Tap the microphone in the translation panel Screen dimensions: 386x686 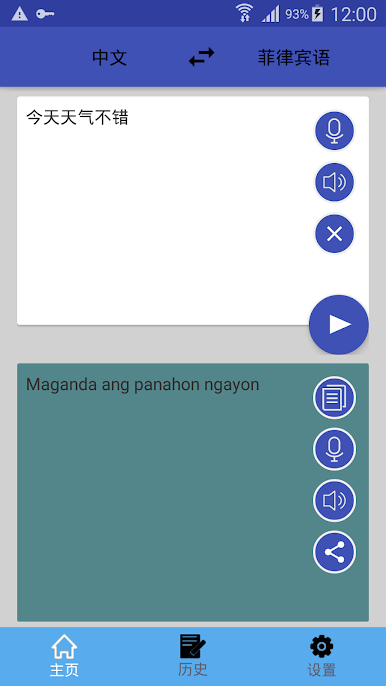click(334, 449)
